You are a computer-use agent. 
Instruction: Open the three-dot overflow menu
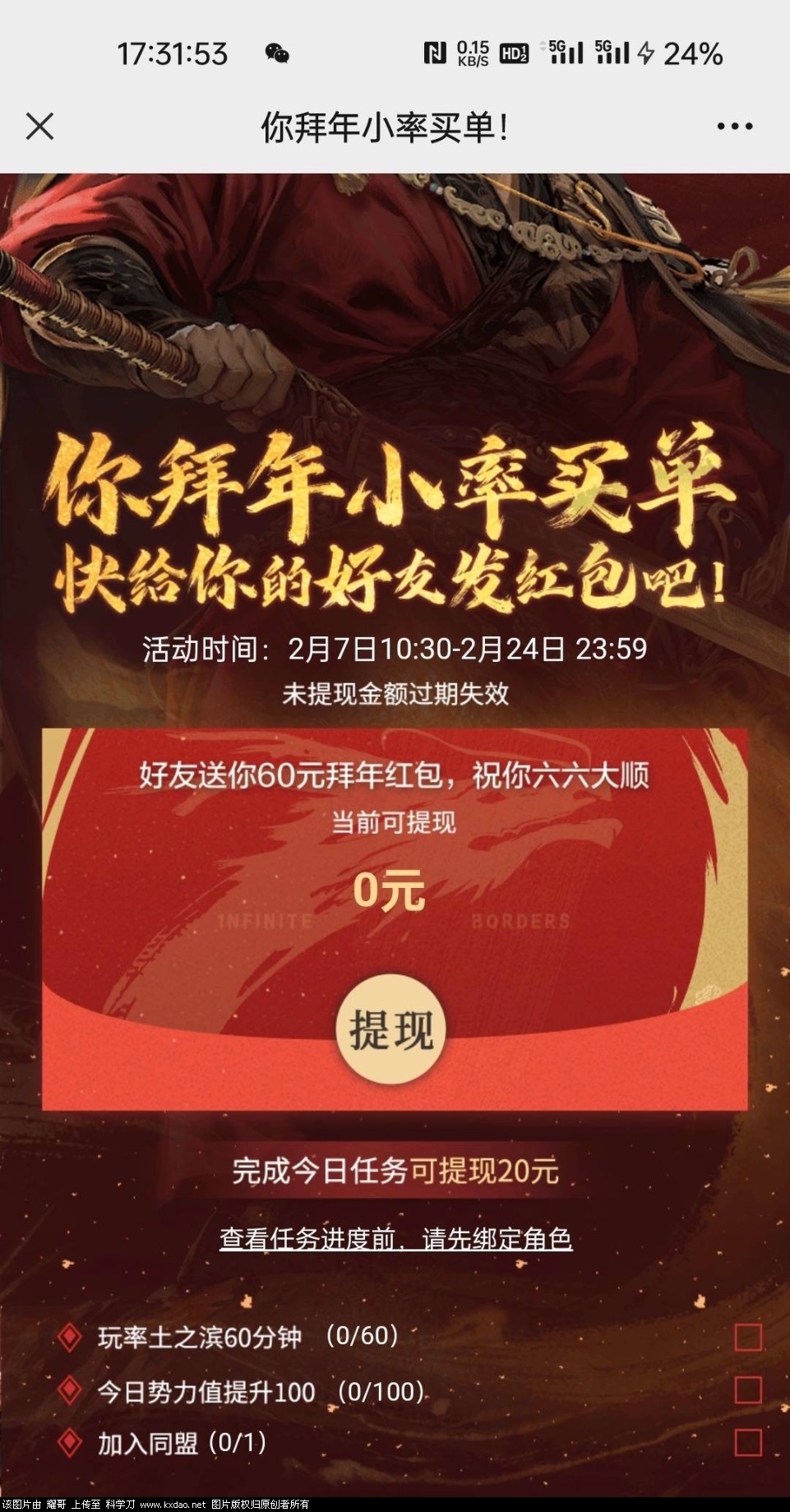[x=734, y=127]
